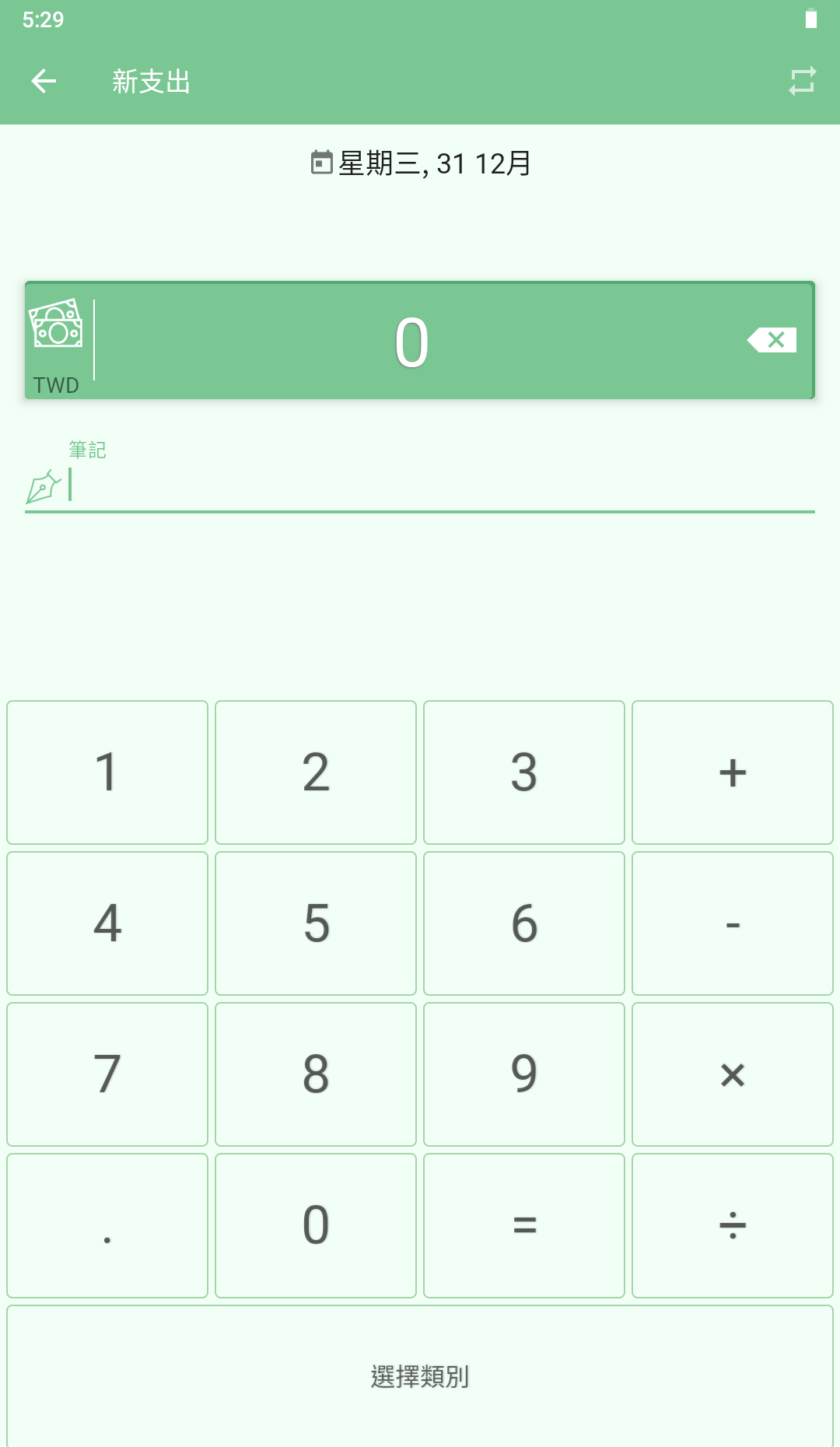
Task: Enter digit 5 on the keypad
Action: tap(316, 923)
